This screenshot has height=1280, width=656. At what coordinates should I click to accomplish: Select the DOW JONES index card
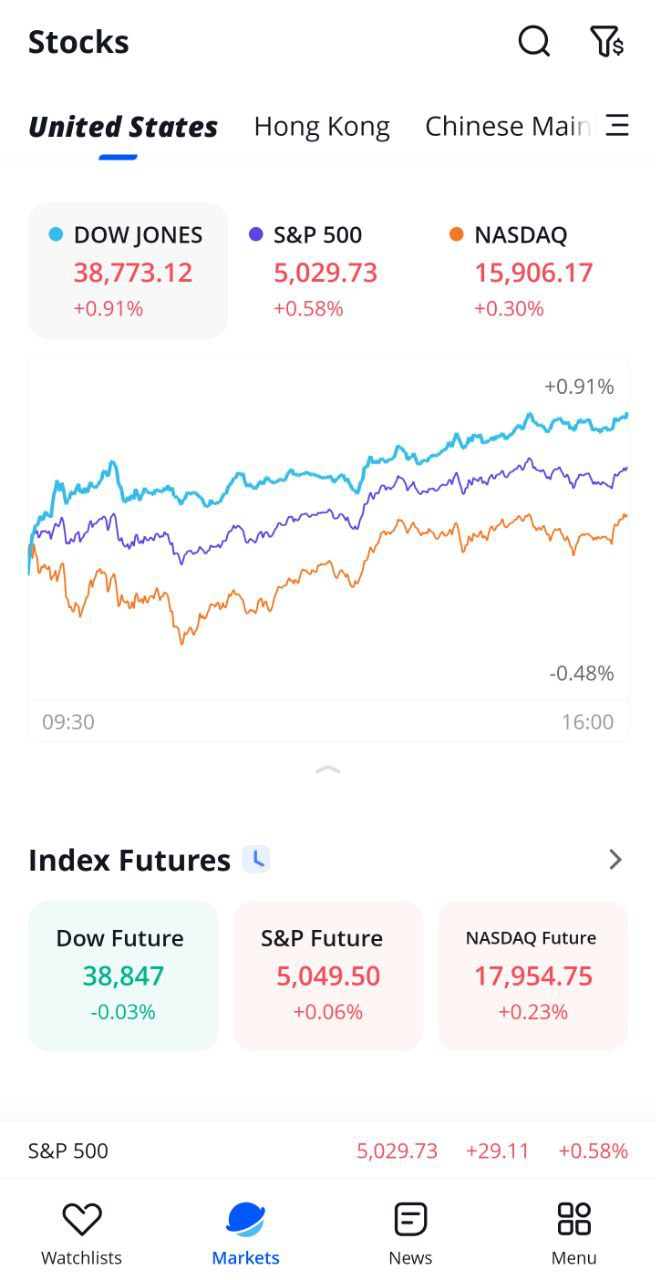[128, 271]
